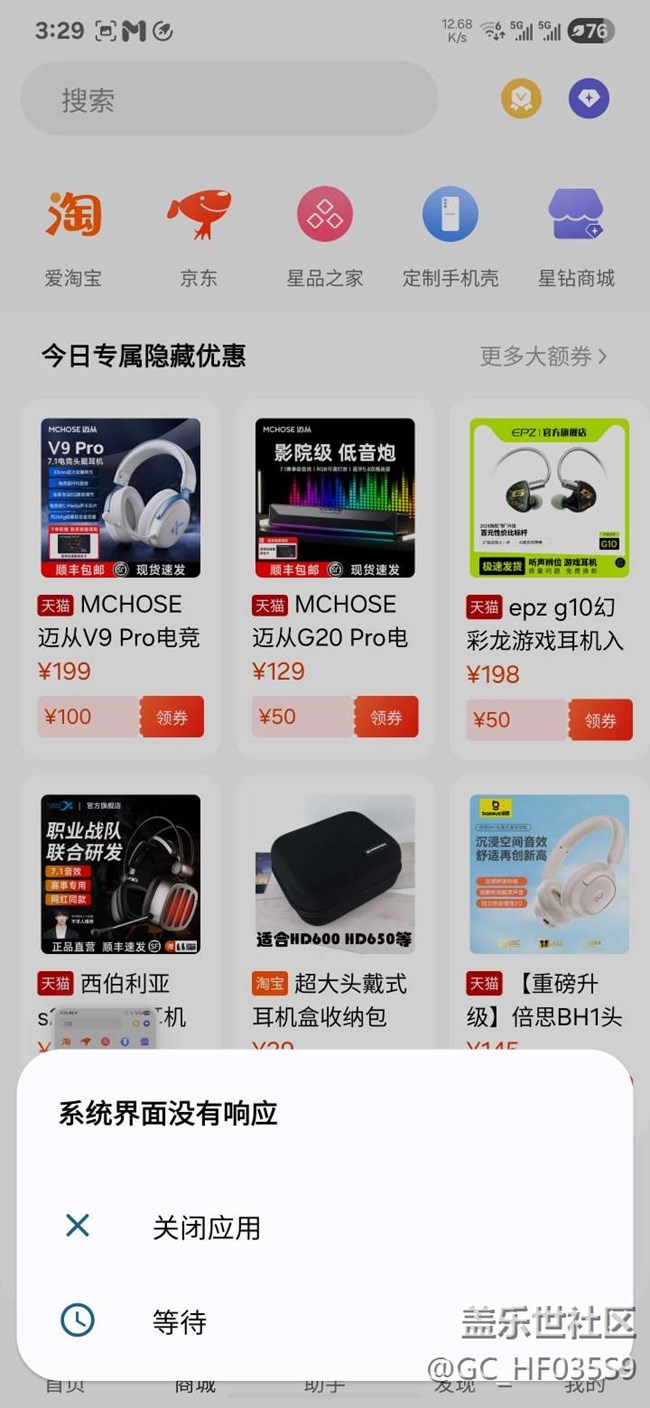Open 星钻商城

[576, 237]
